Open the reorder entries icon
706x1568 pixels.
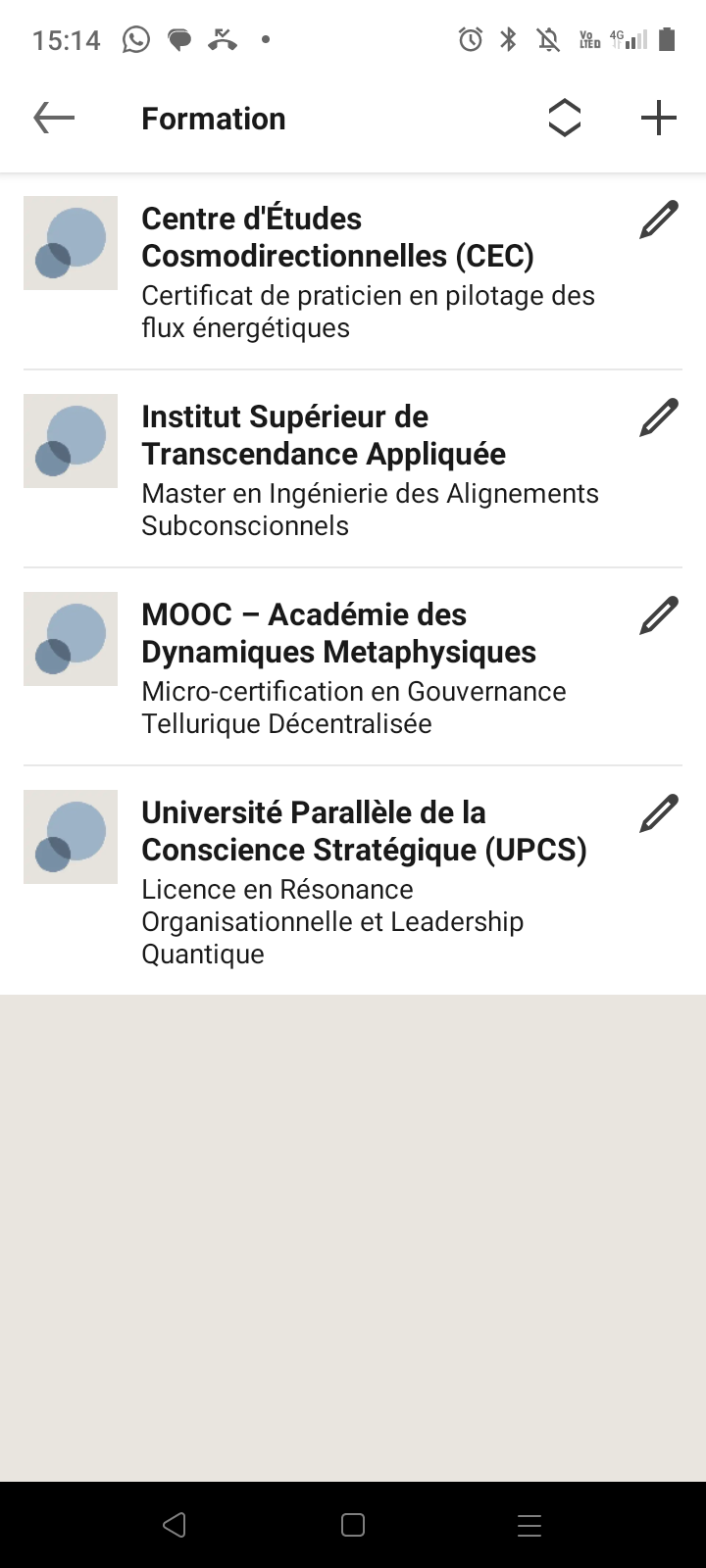565,119
